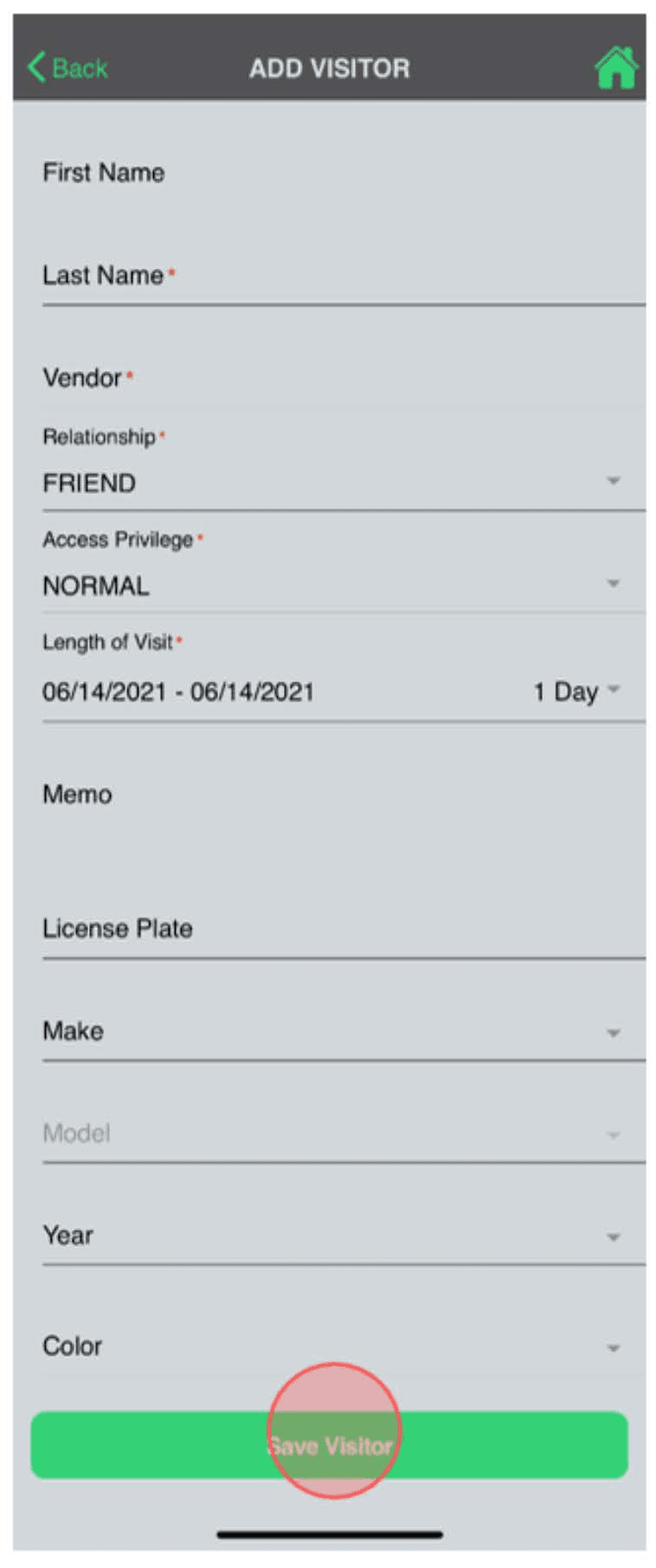Change the 1 Day visit length

tap(576, 691)
